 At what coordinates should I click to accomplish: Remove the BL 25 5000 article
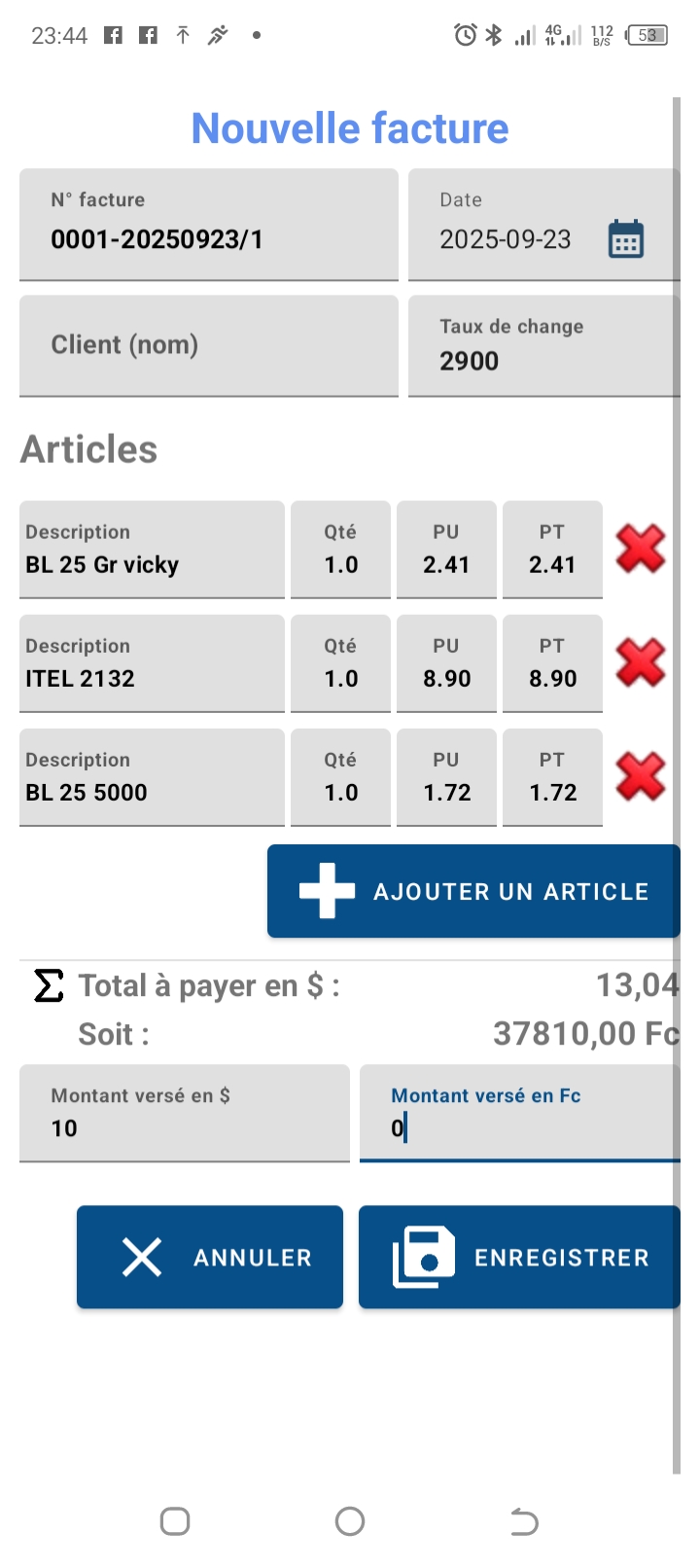click(x=641, y=776)
